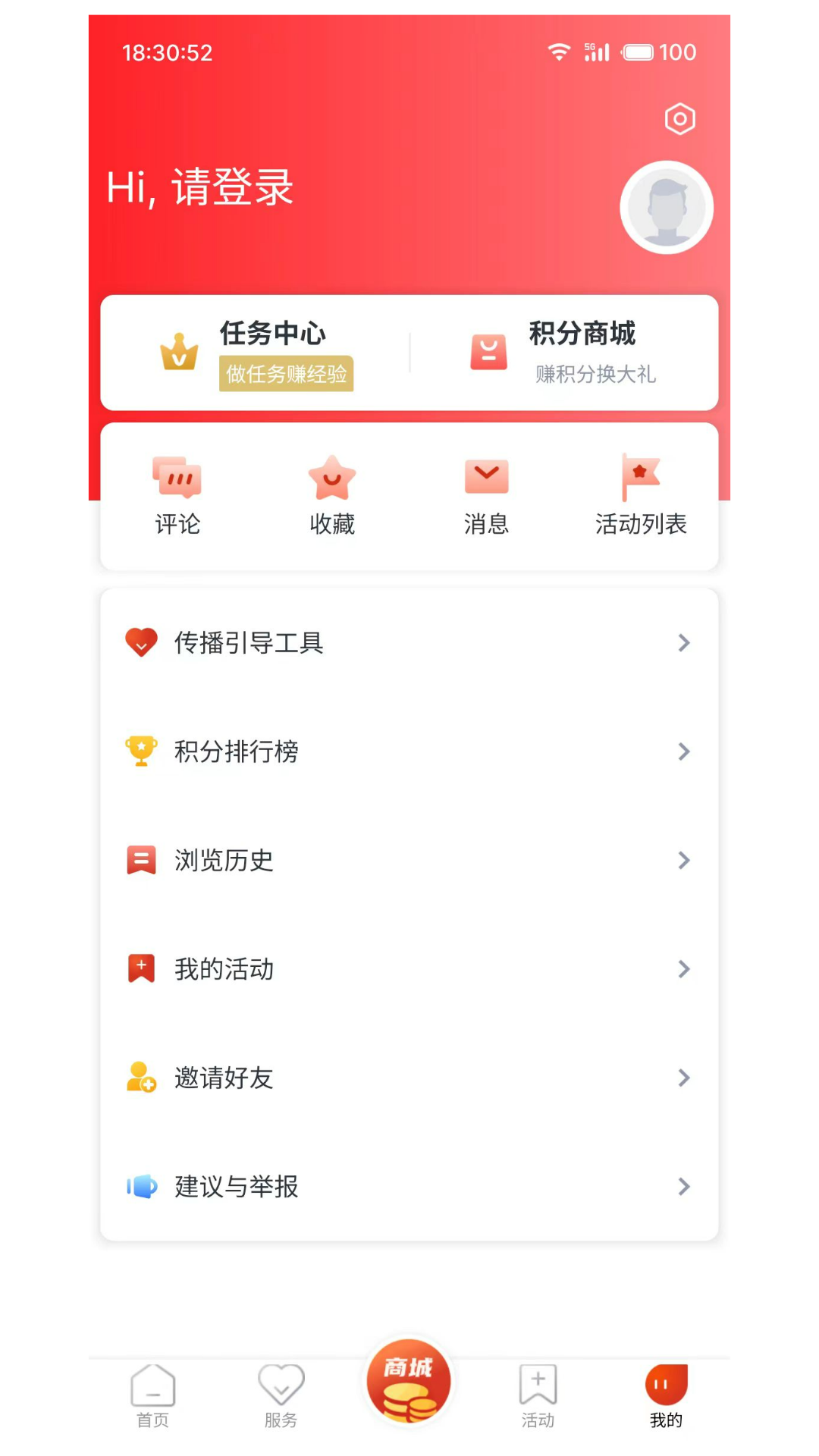The width and height of the screenshot is (819, 1456).
Task: Open the 商城 center button
Action: tap(409, 1380)
